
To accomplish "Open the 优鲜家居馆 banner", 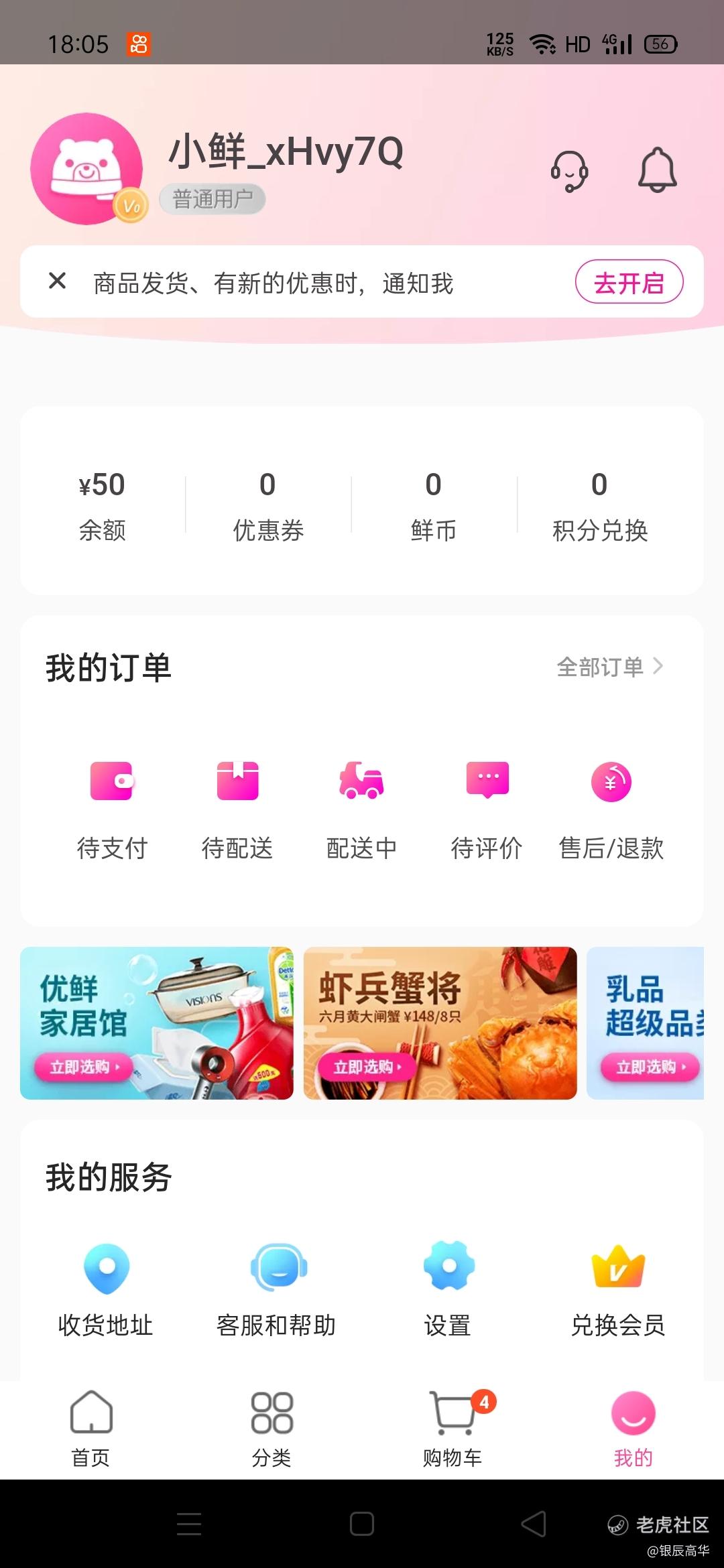I will [157, 1023].
